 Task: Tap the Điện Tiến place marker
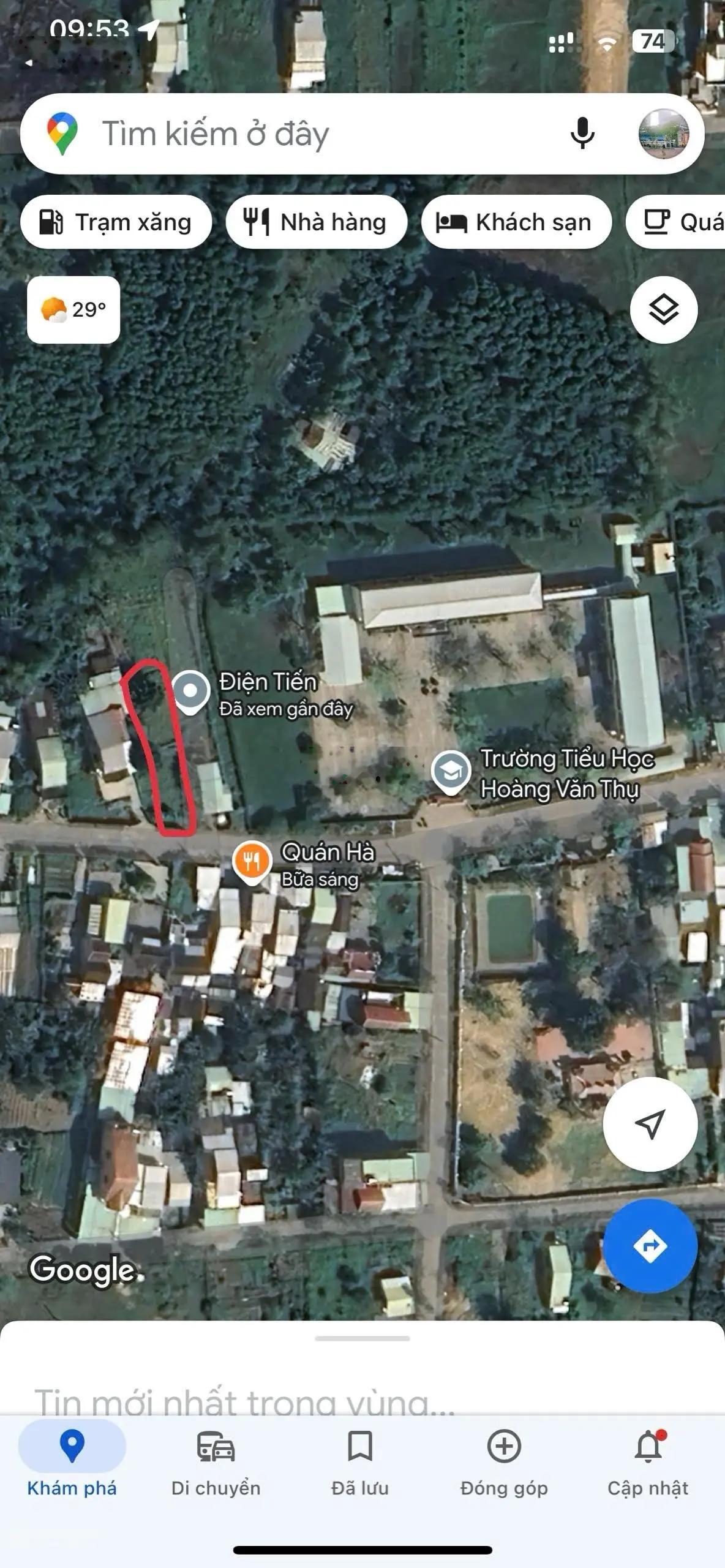[x=190, y=692]
